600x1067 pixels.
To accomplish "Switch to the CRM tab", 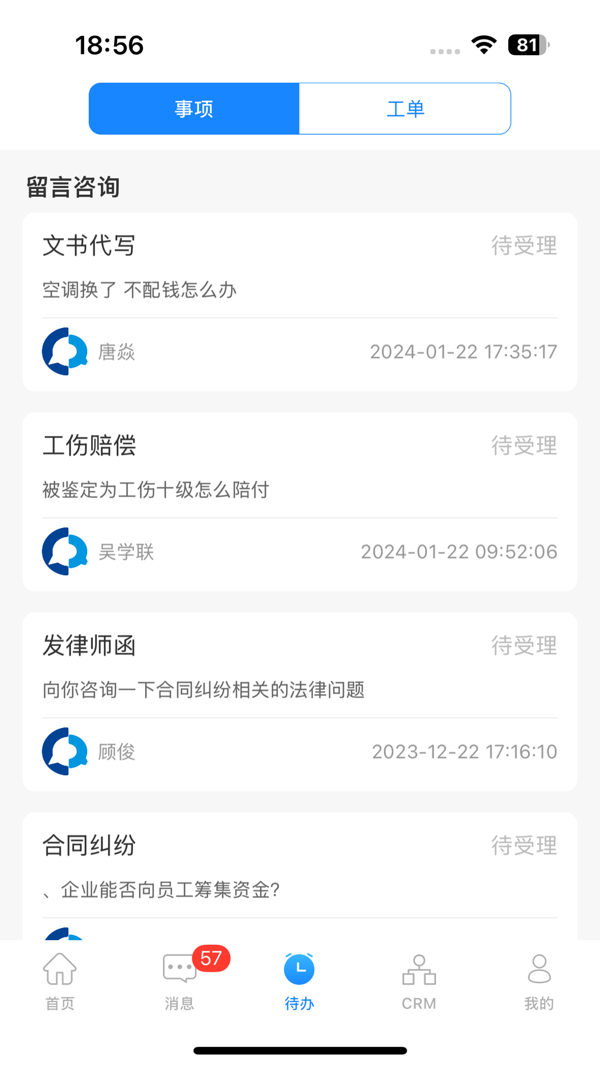I will click(419, 982).
